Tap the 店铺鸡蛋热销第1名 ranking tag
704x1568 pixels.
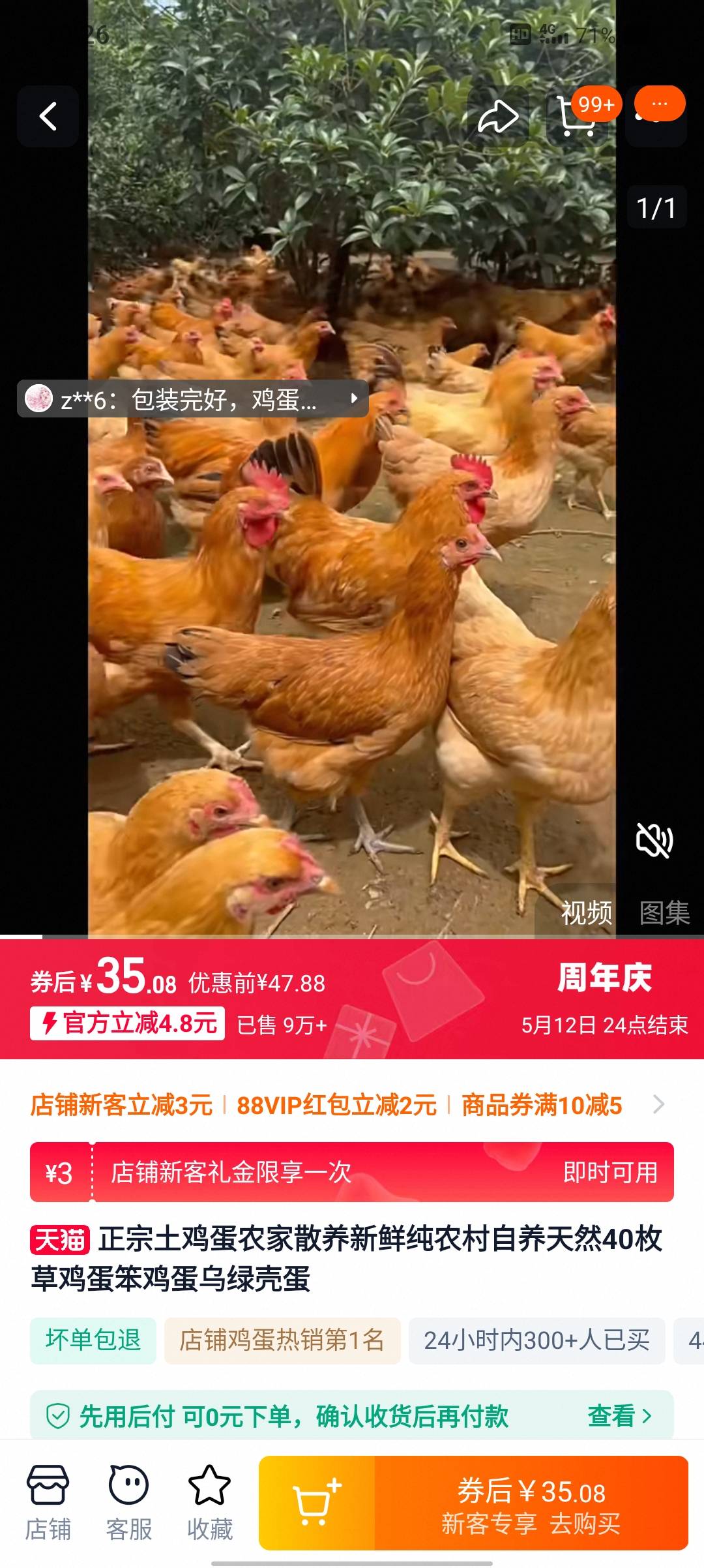(x=282, y=1340)
